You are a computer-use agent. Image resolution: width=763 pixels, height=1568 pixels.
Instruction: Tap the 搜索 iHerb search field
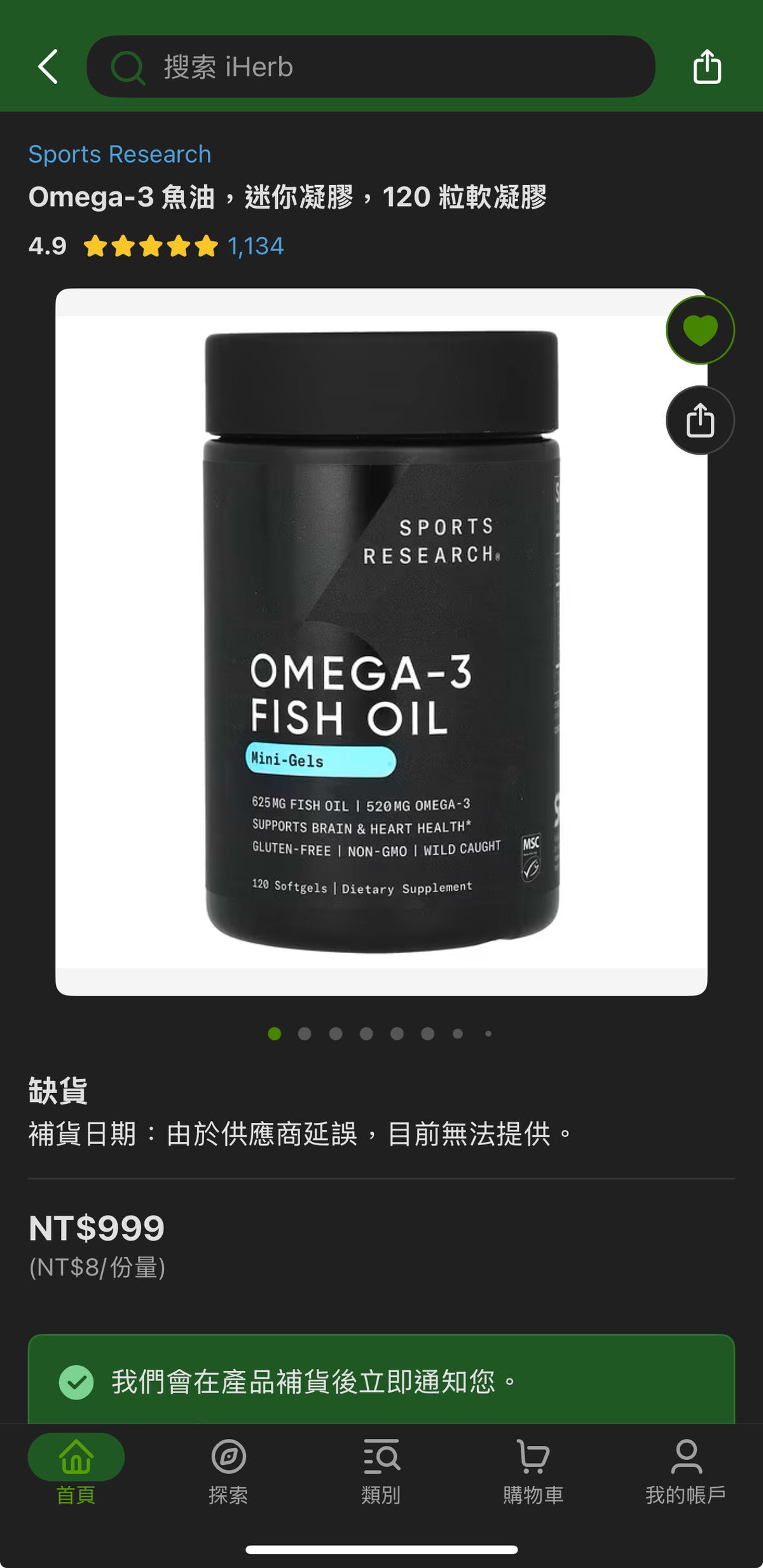[x=371, y=67]
